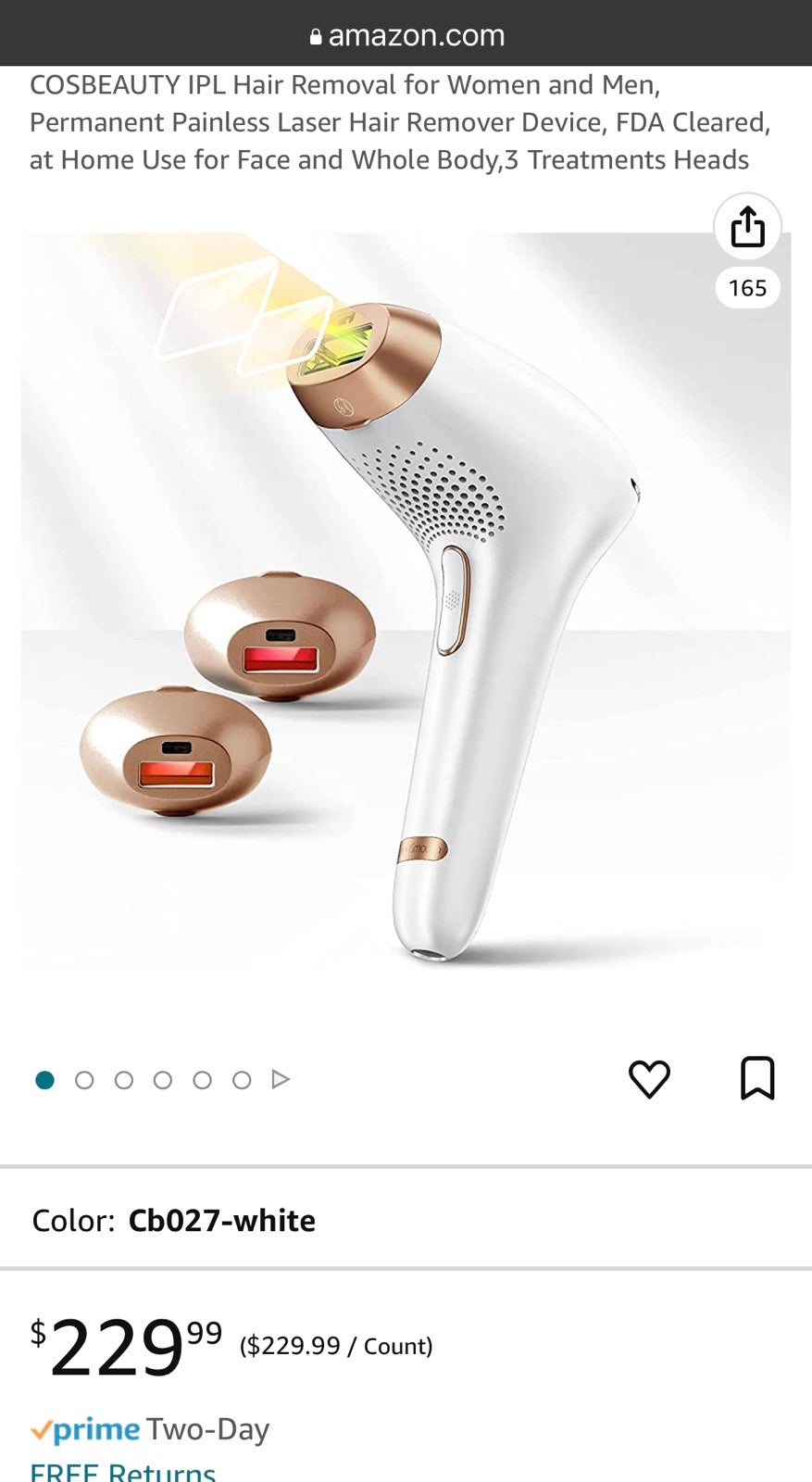Bookmark this hair removal device
The height and width of the screenshot is (1482, 812).
tap(757, 1078)
